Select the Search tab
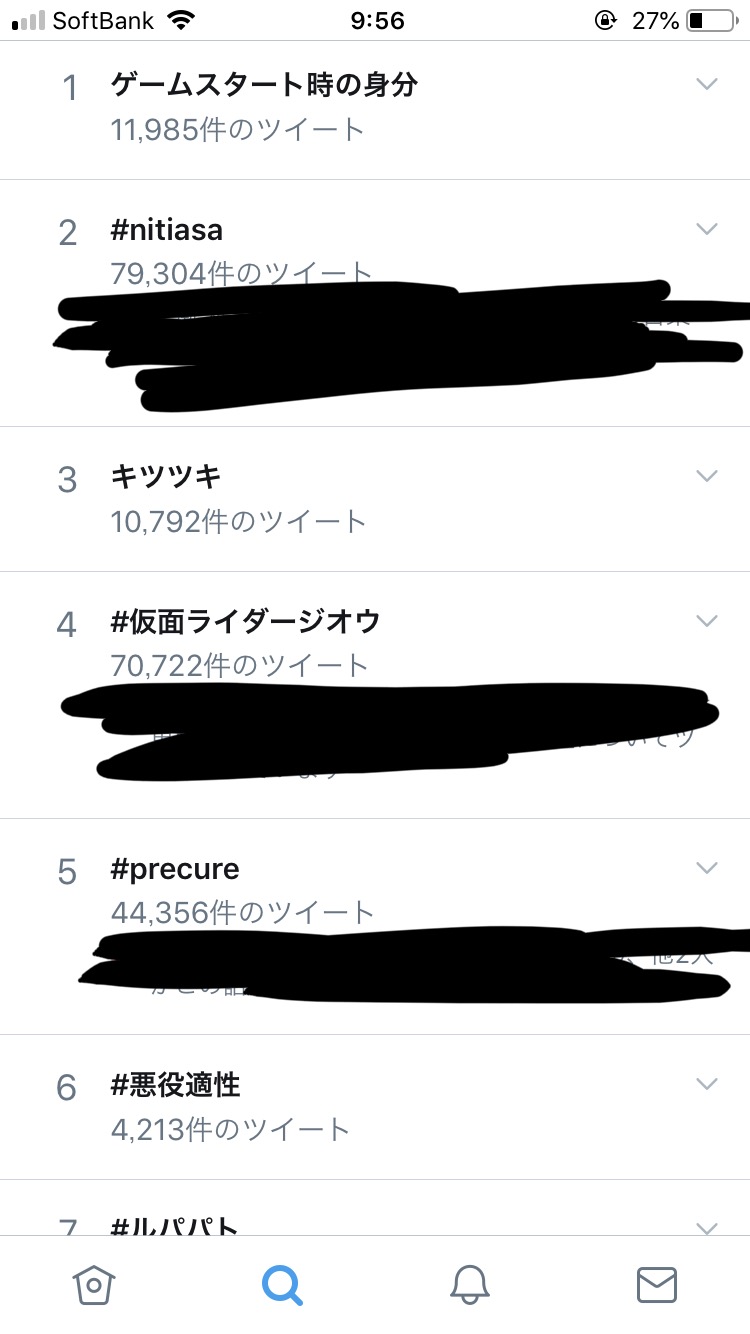Image resolution: width=750 pixels, height=1334 pixels. 282,1284
